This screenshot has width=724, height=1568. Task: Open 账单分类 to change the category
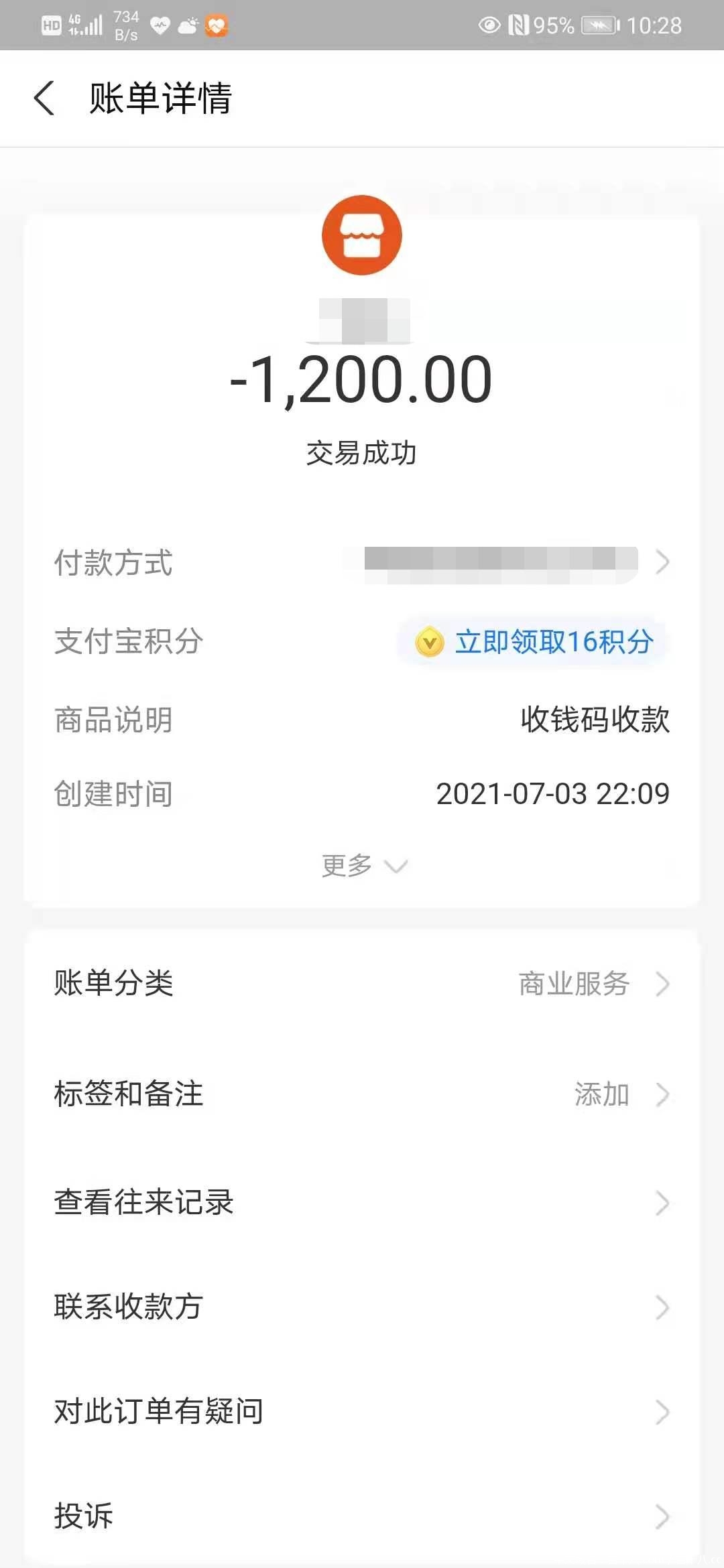click(362, 984)
